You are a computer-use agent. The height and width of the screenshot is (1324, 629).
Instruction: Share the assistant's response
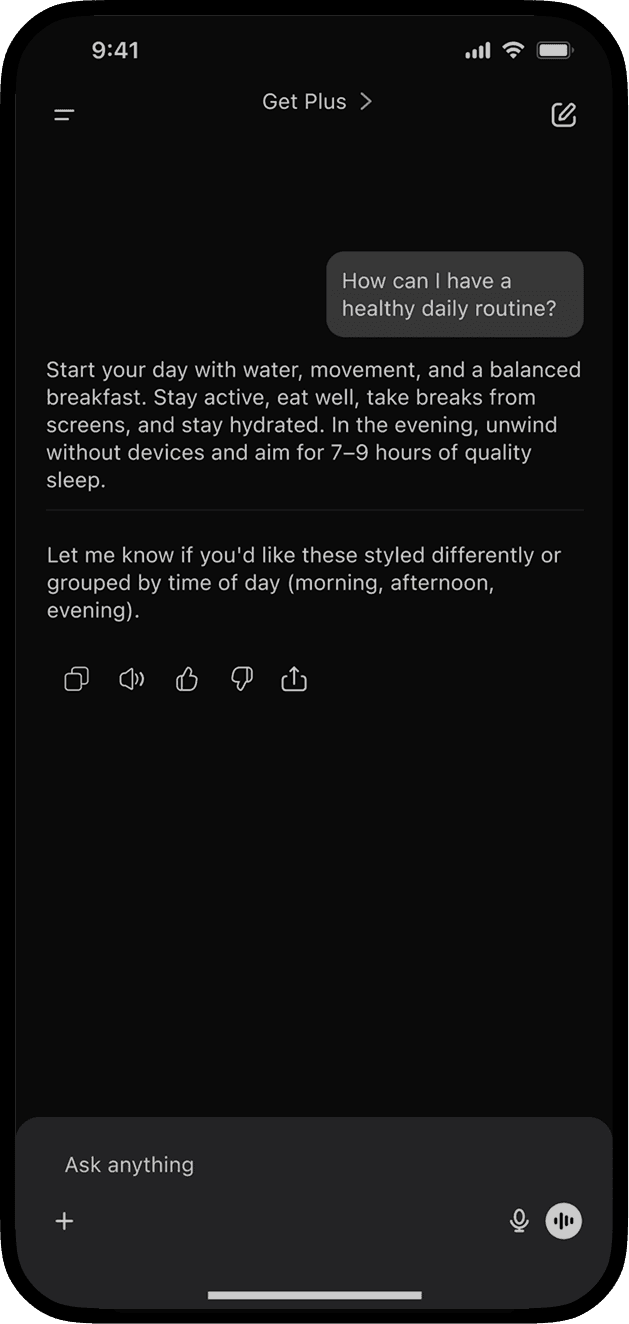click(294, 680)
